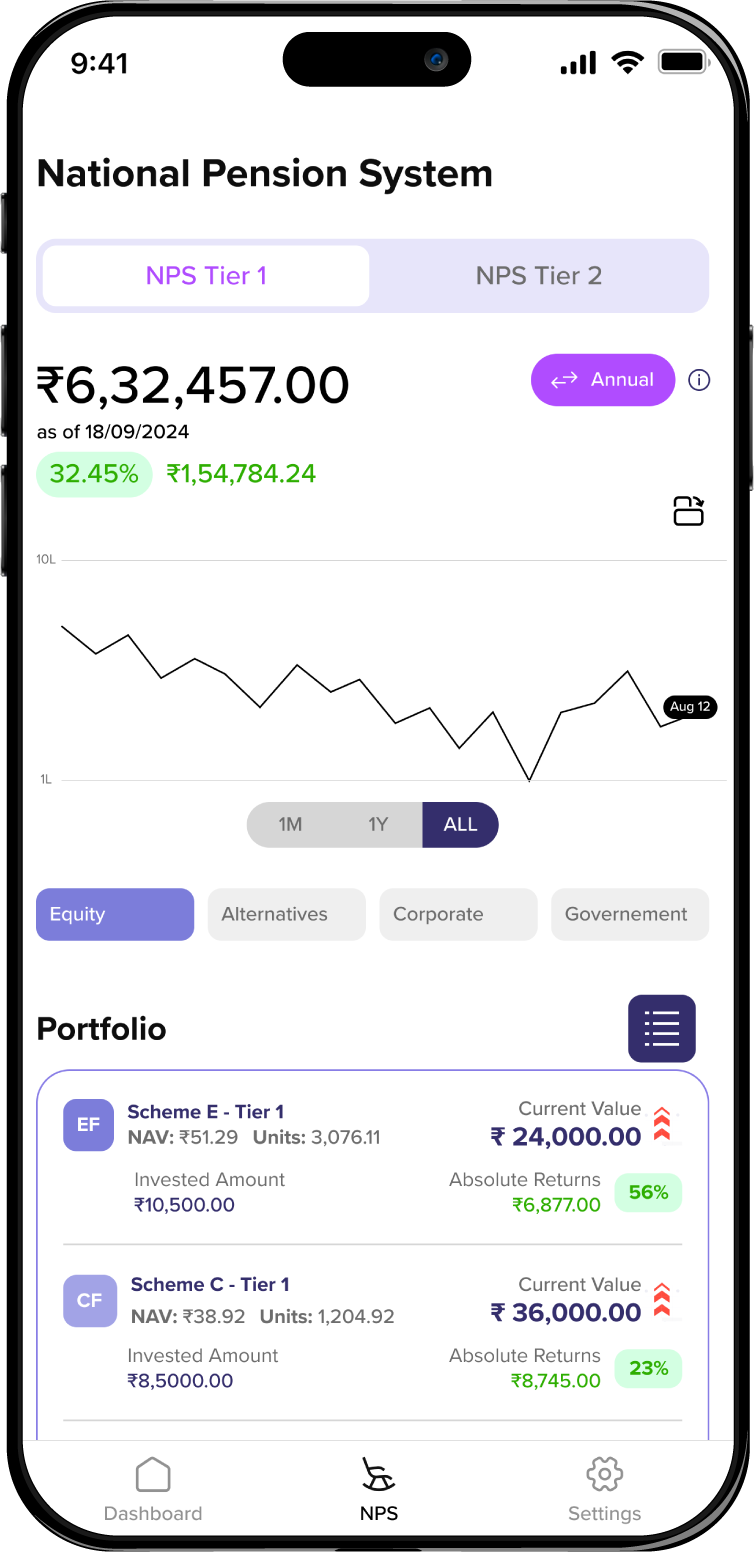
Task: Select the ALL chart range
Action: 460,825
